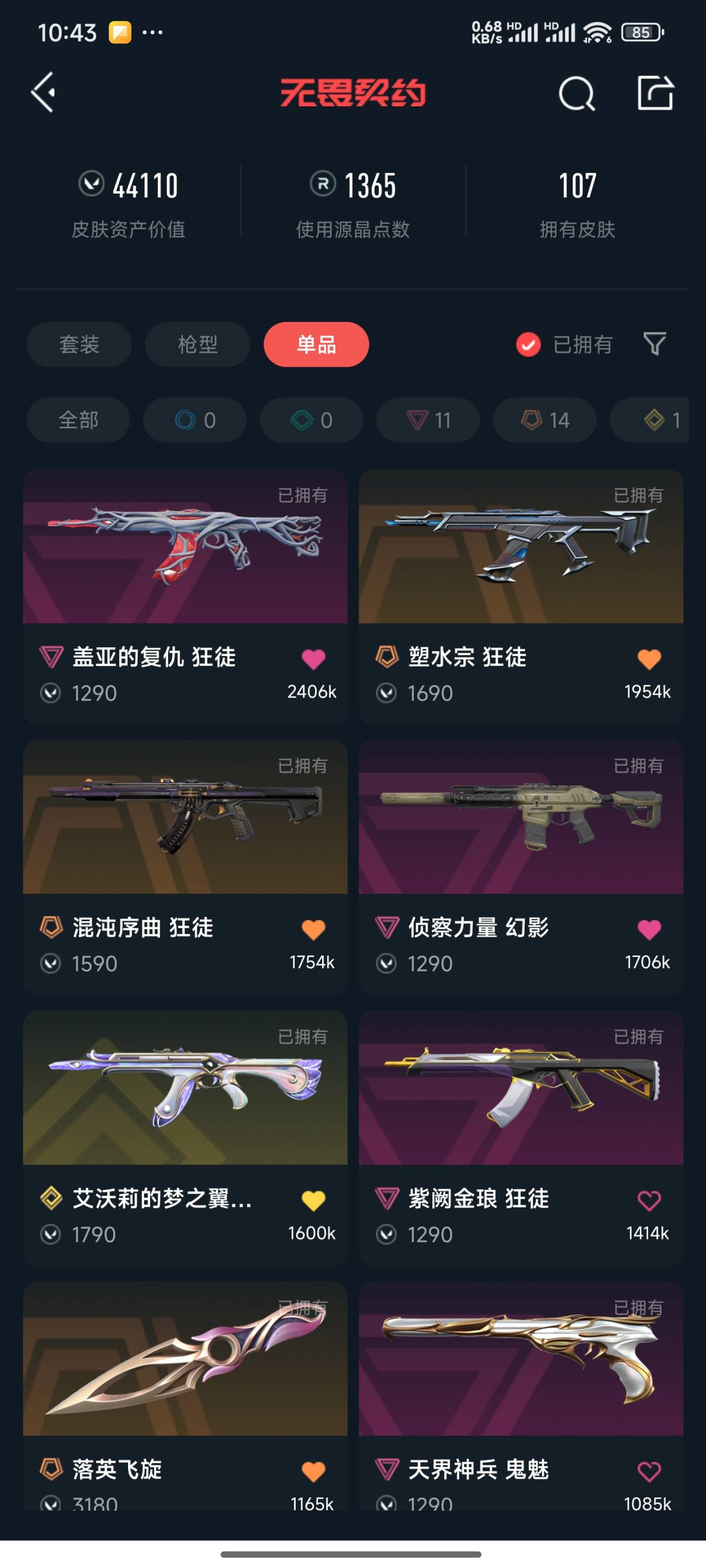Viewport: 706px width, 1568px height.
Task: Switch to the 枪型 tab
Action: [197, 345]
